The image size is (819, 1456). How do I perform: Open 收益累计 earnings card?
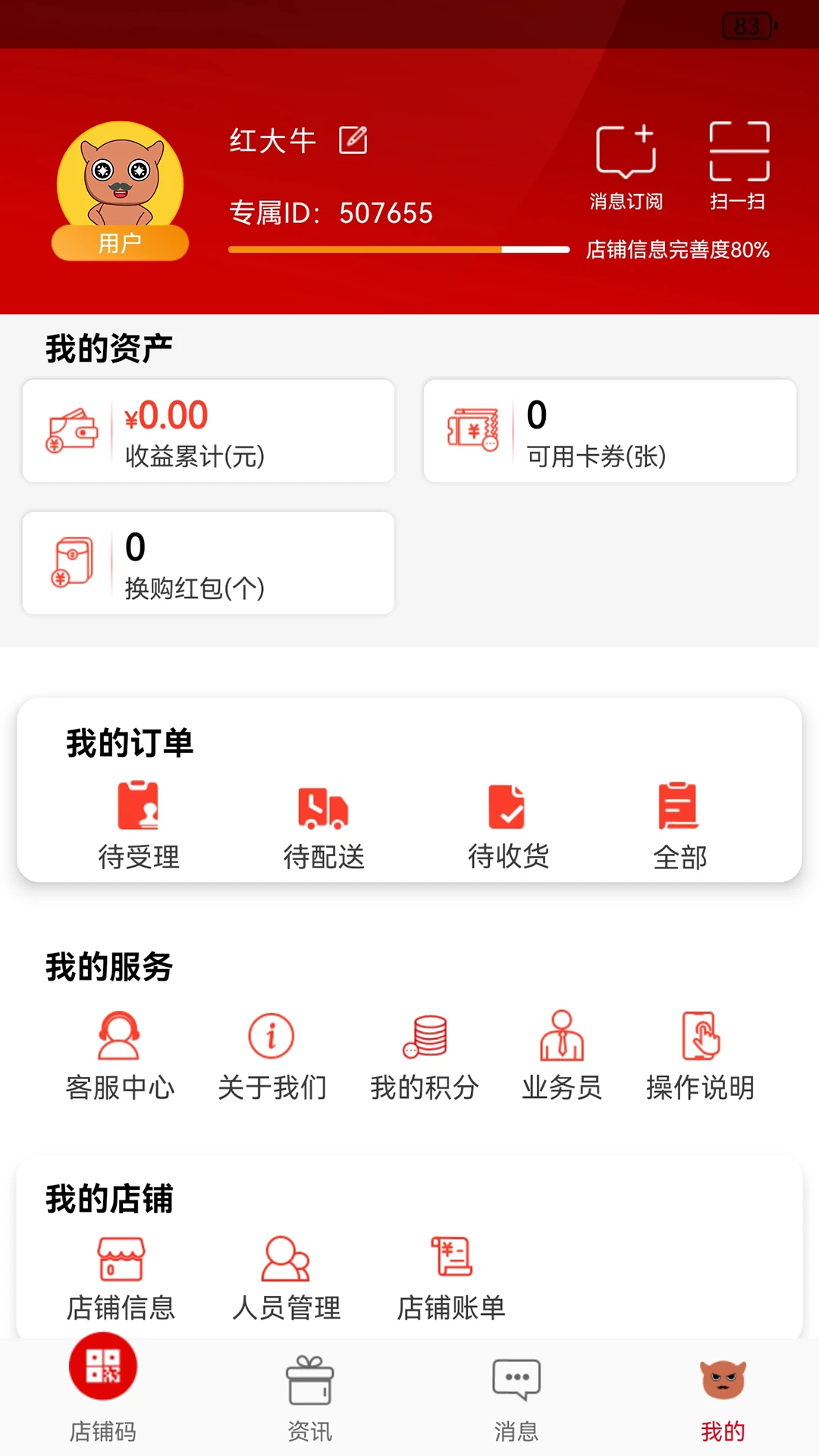point(208,431)
